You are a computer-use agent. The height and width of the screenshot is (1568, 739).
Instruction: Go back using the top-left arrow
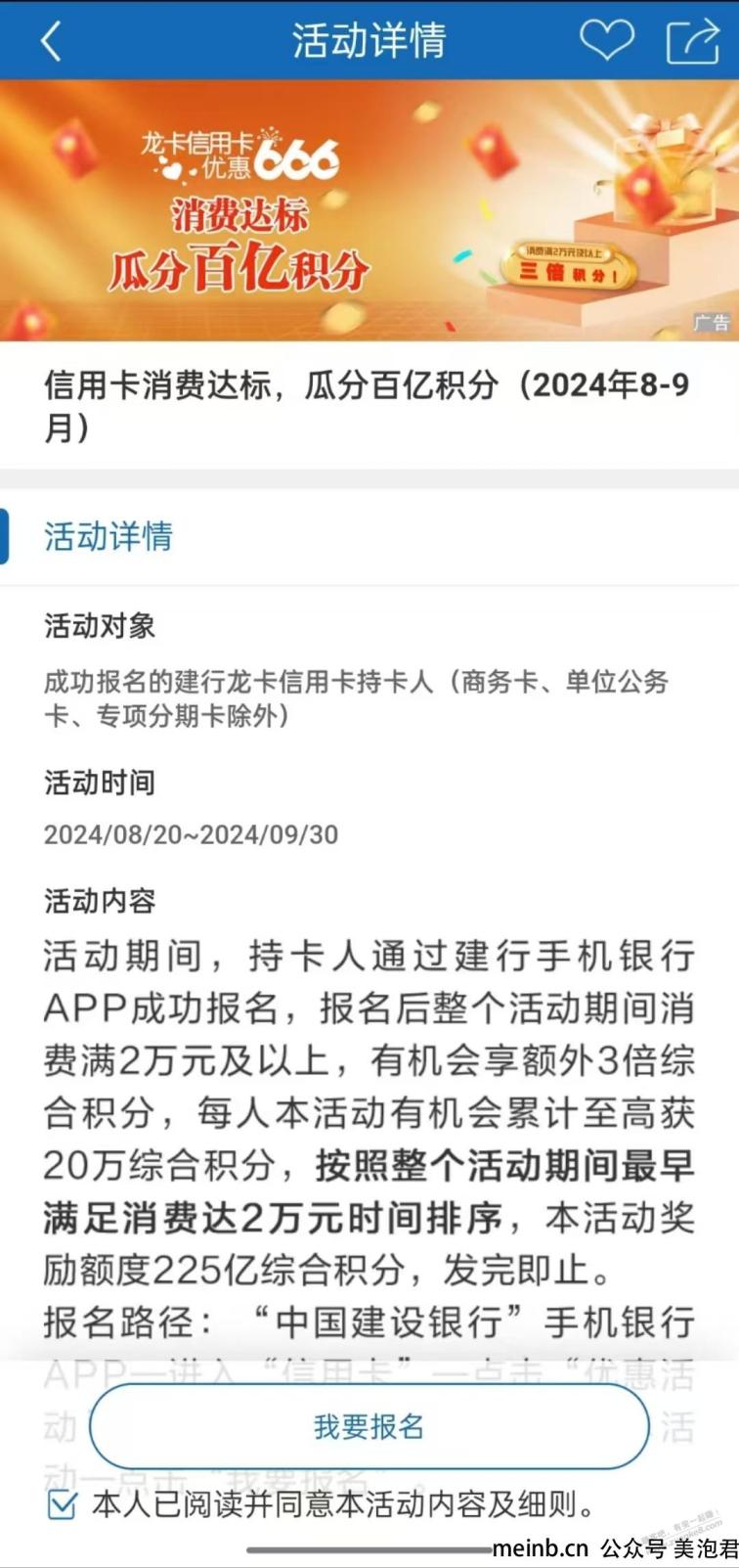click(51, 41)
